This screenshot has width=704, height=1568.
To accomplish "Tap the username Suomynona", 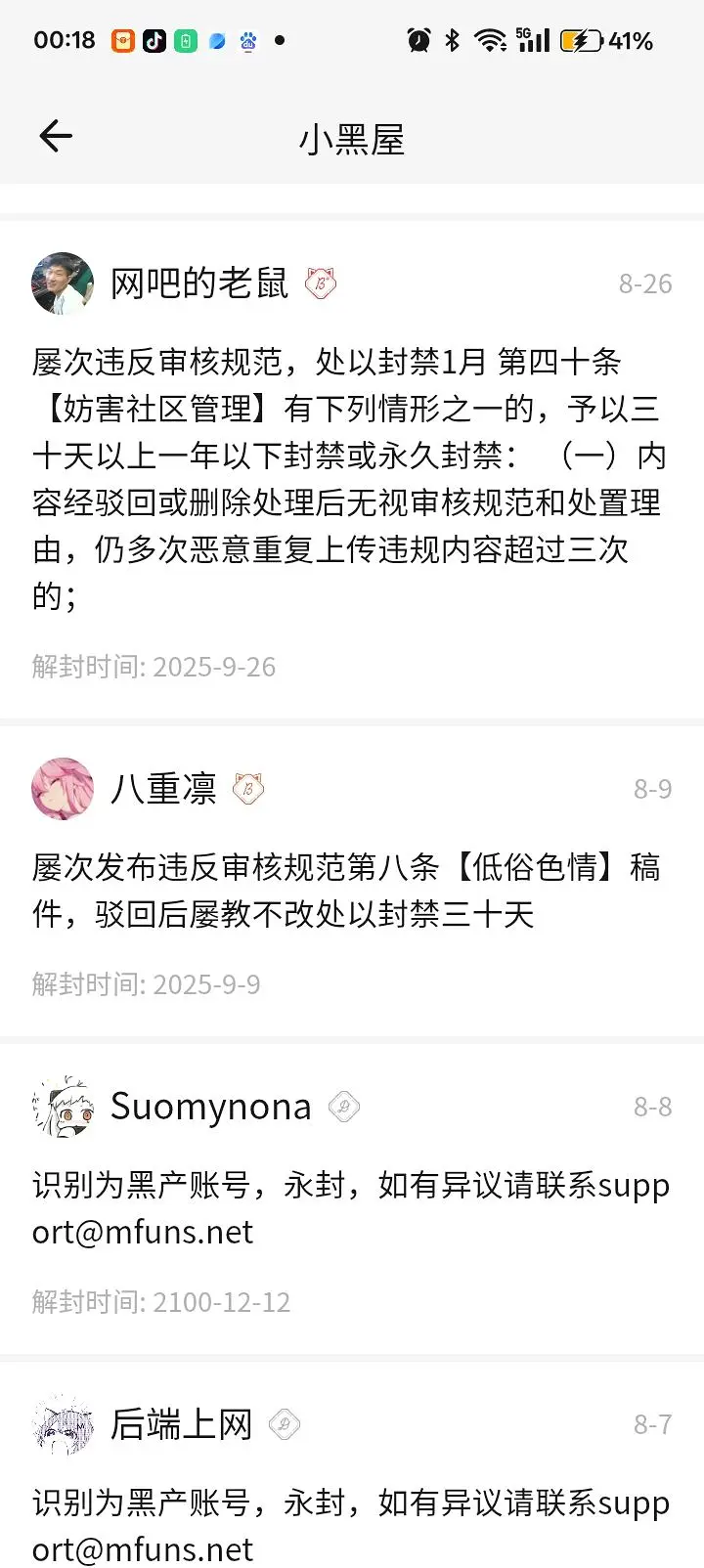I will point(210,1107).
